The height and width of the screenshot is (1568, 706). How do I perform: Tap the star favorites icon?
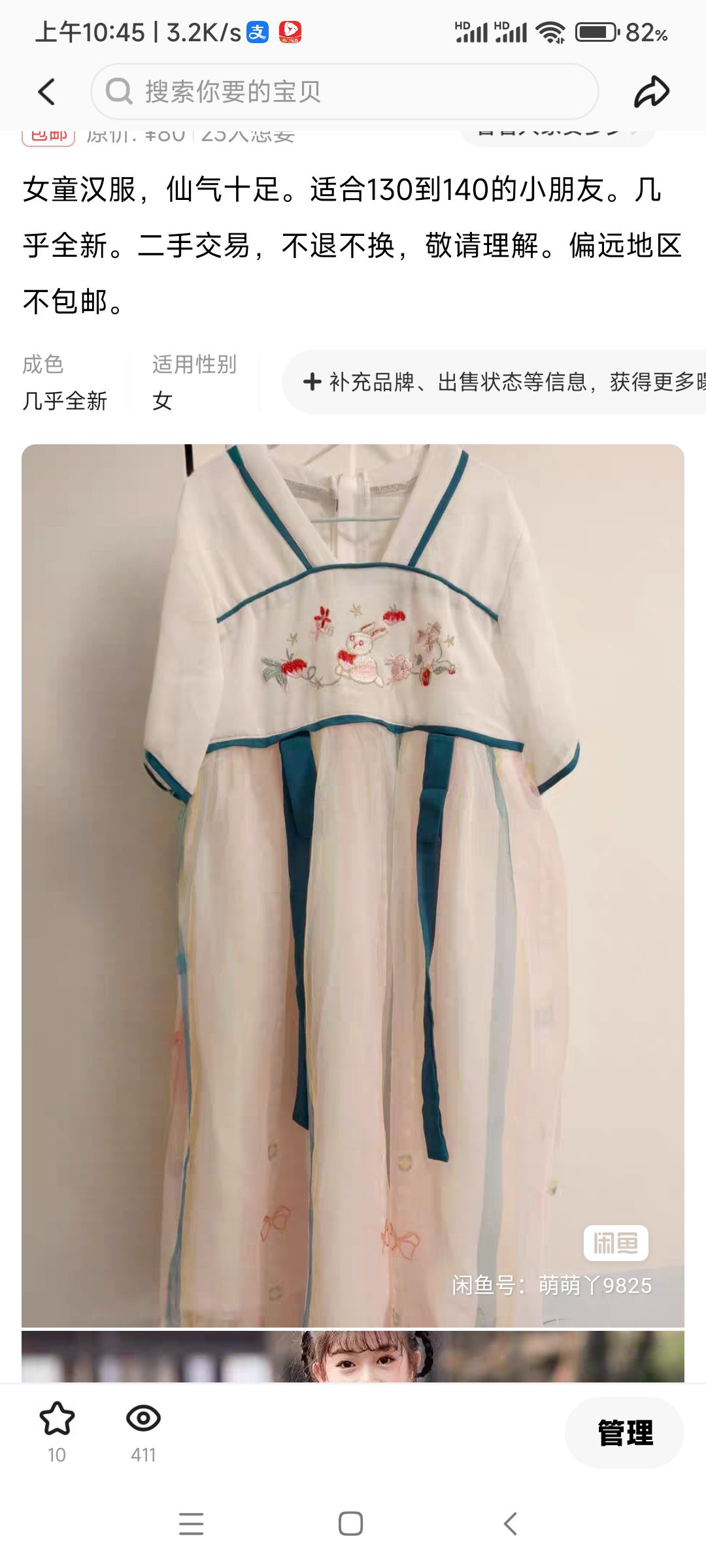coord(57,1419)
